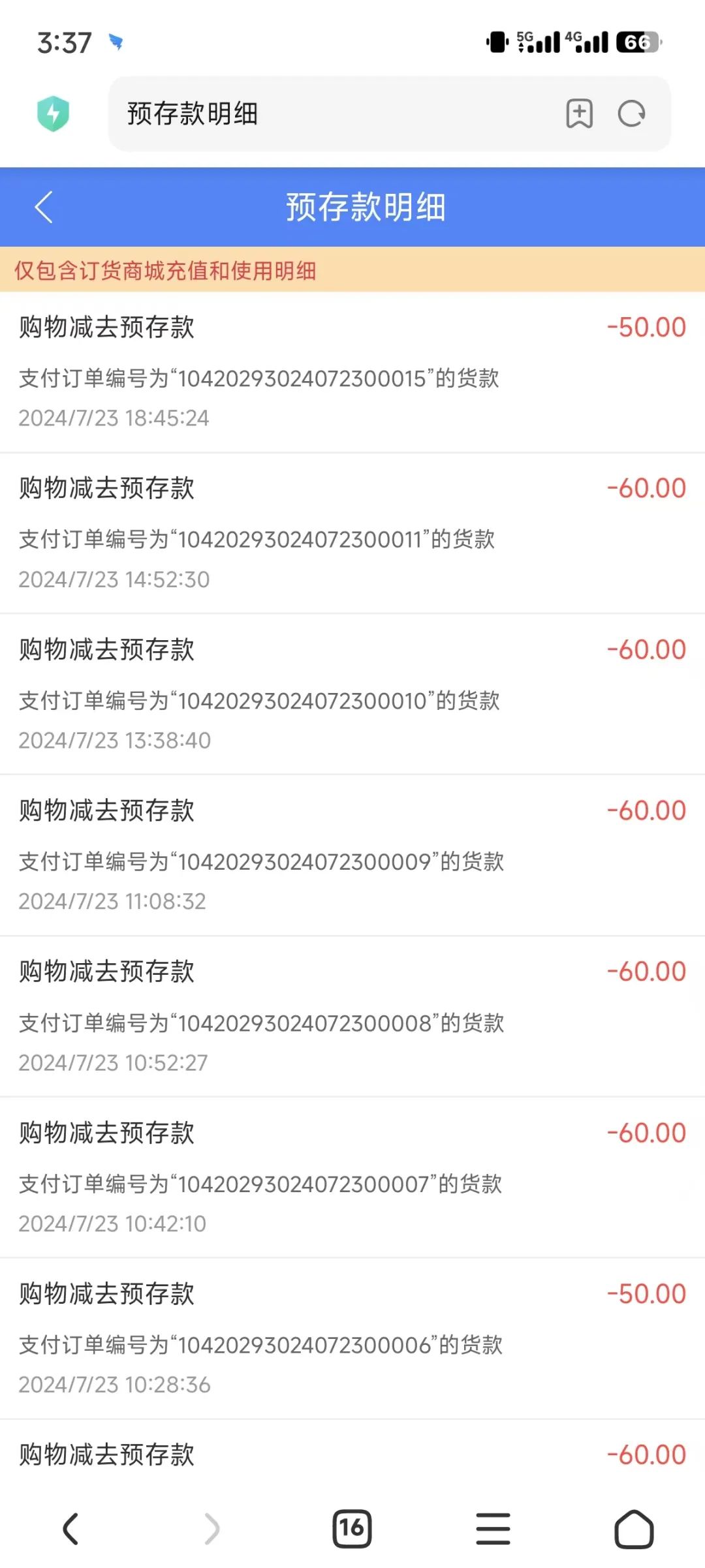Add this page to bookmarks
The height and width of the screenshot is (1568, 705).
pyautogui.click(x=579, y=114)
